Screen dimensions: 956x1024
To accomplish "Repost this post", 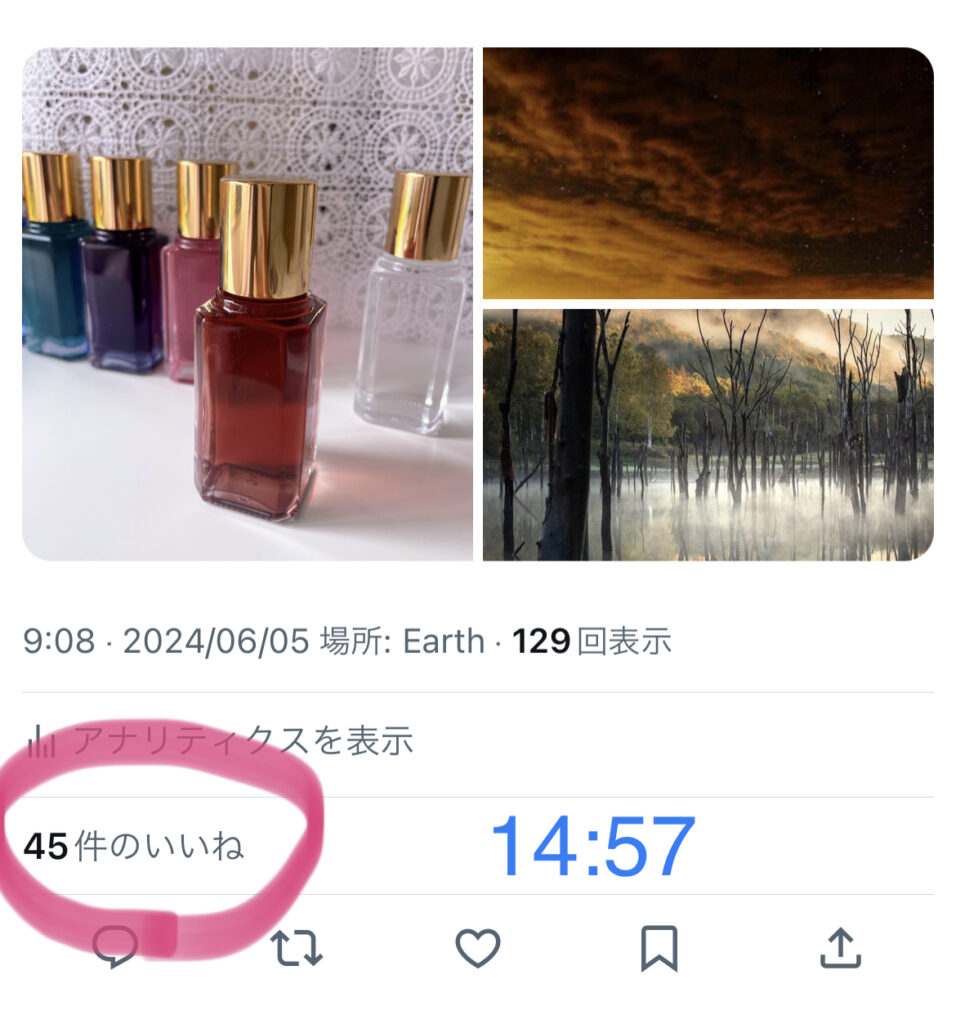I will [x=297, y=948].
